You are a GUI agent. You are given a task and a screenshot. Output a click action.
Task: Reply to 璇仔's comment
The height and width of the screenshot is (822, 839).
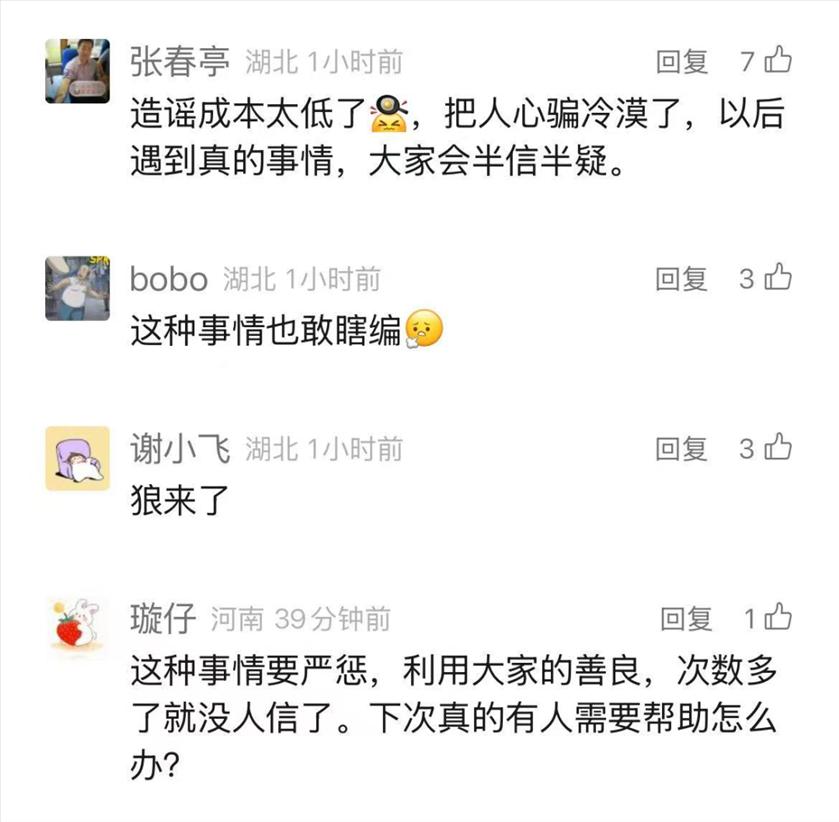click(686, 619)
